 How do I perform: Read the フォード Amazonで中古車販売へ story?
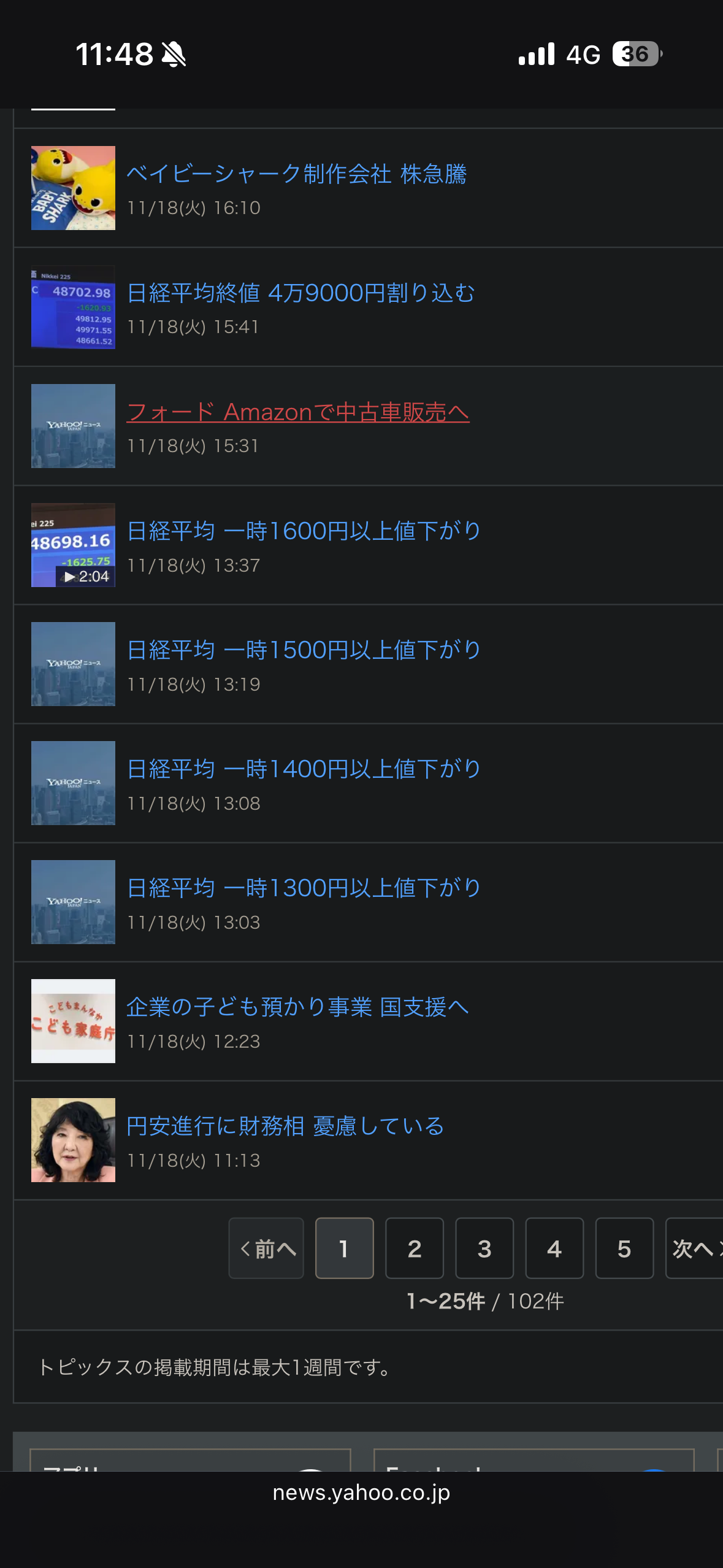click(298, 412)
